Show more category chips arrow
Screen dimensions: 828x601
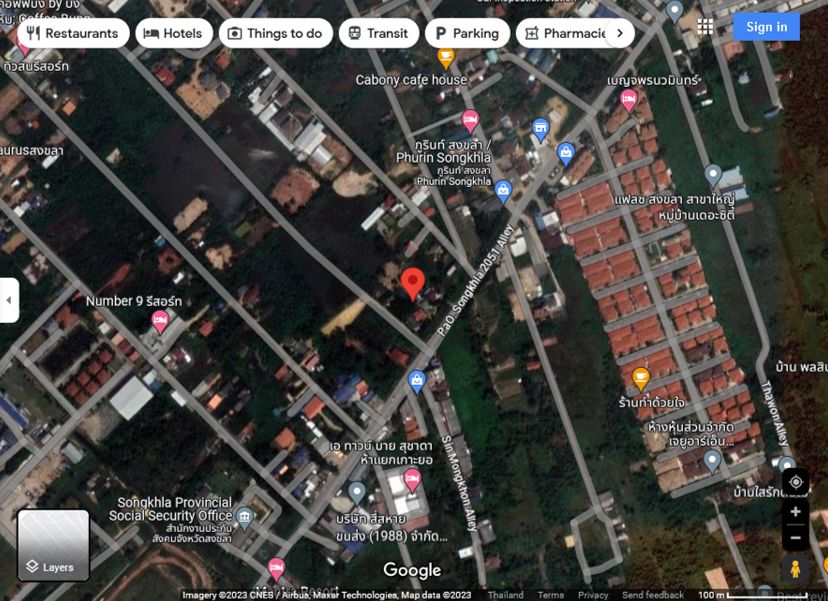click(x=620, y=33)
